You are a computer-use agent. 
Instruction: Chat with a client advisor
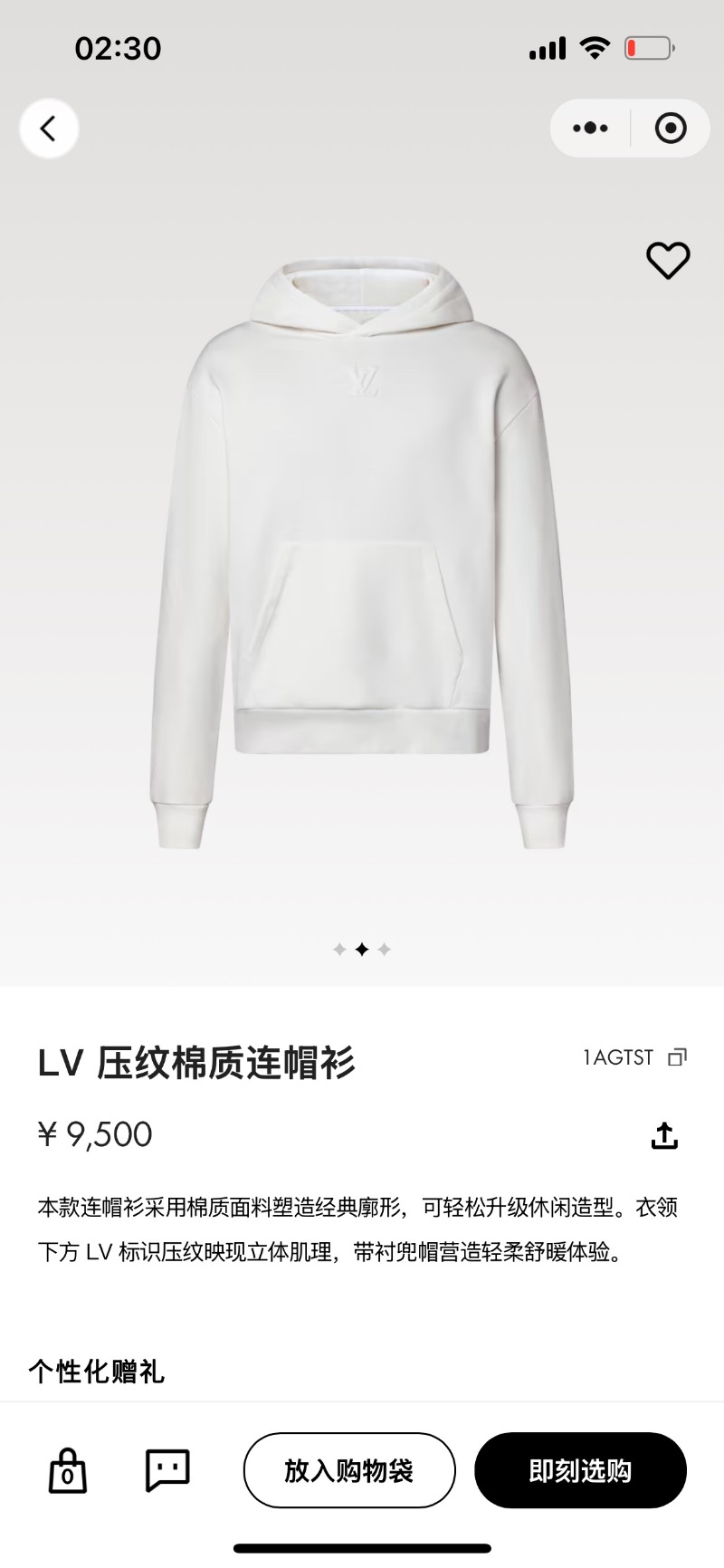[x=167, y=1470]
